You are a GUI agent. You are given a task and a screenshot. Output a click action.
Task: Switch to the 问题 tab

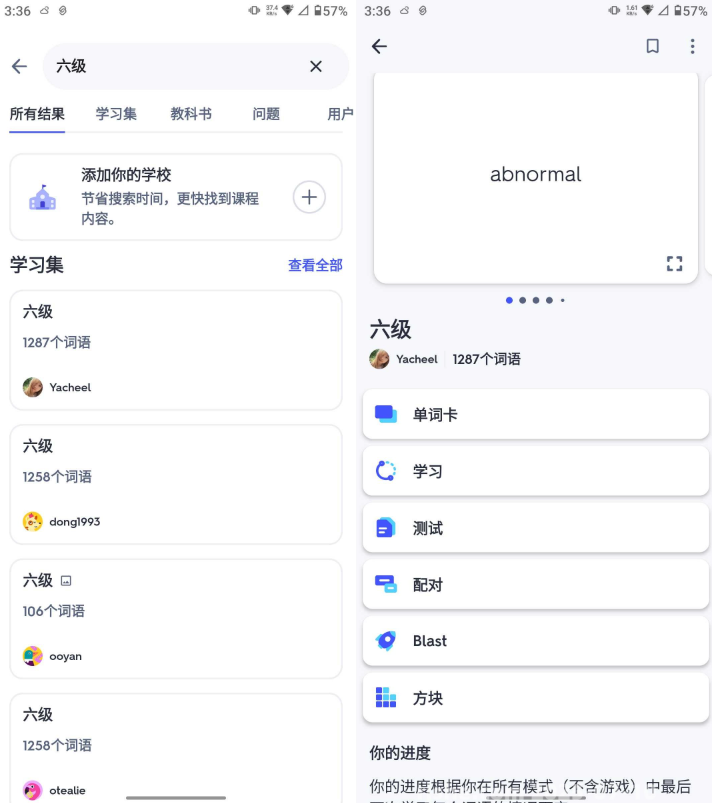[x=266, y=114]
